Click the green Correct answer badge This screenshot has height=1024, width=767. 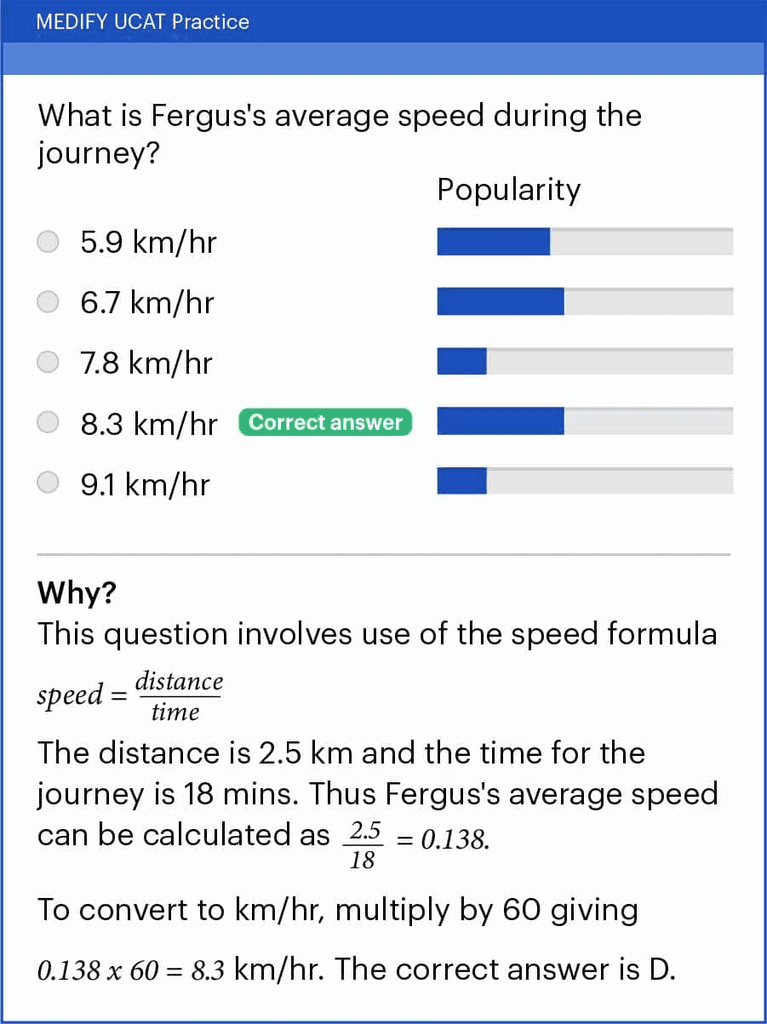point(324,422)
